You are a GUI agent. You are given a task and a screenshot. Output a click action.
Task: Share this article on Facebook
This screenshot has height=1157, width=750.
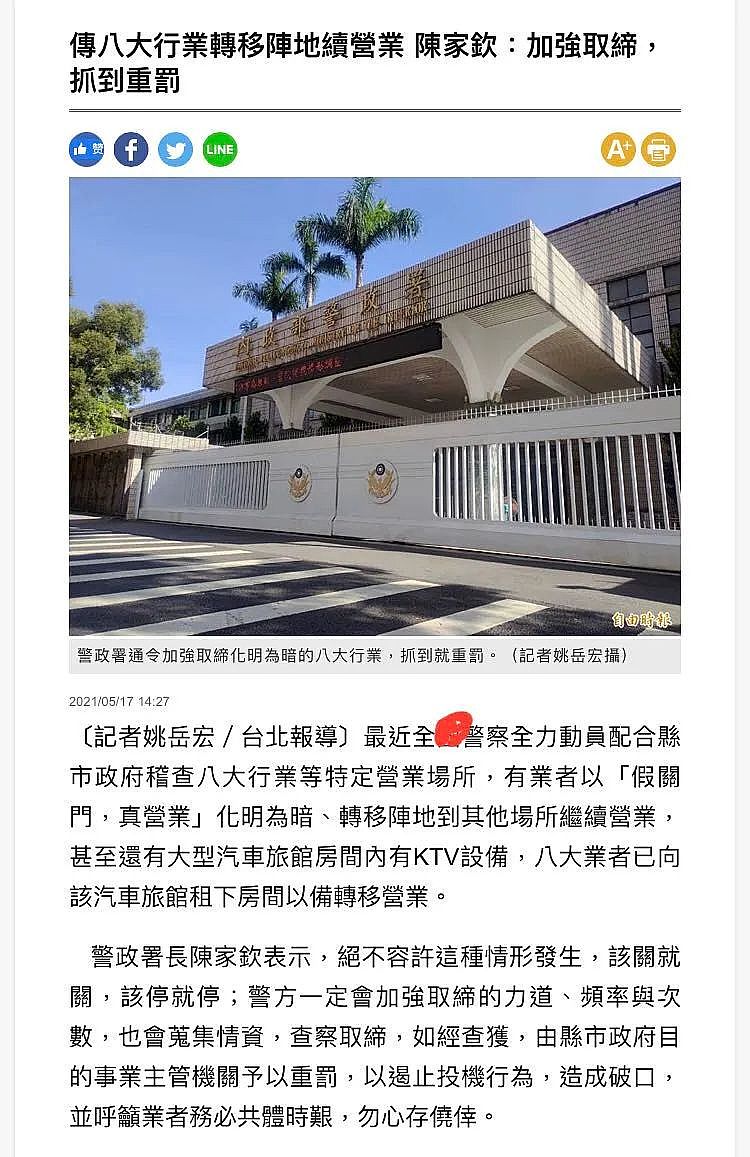[x=131, y=150]
